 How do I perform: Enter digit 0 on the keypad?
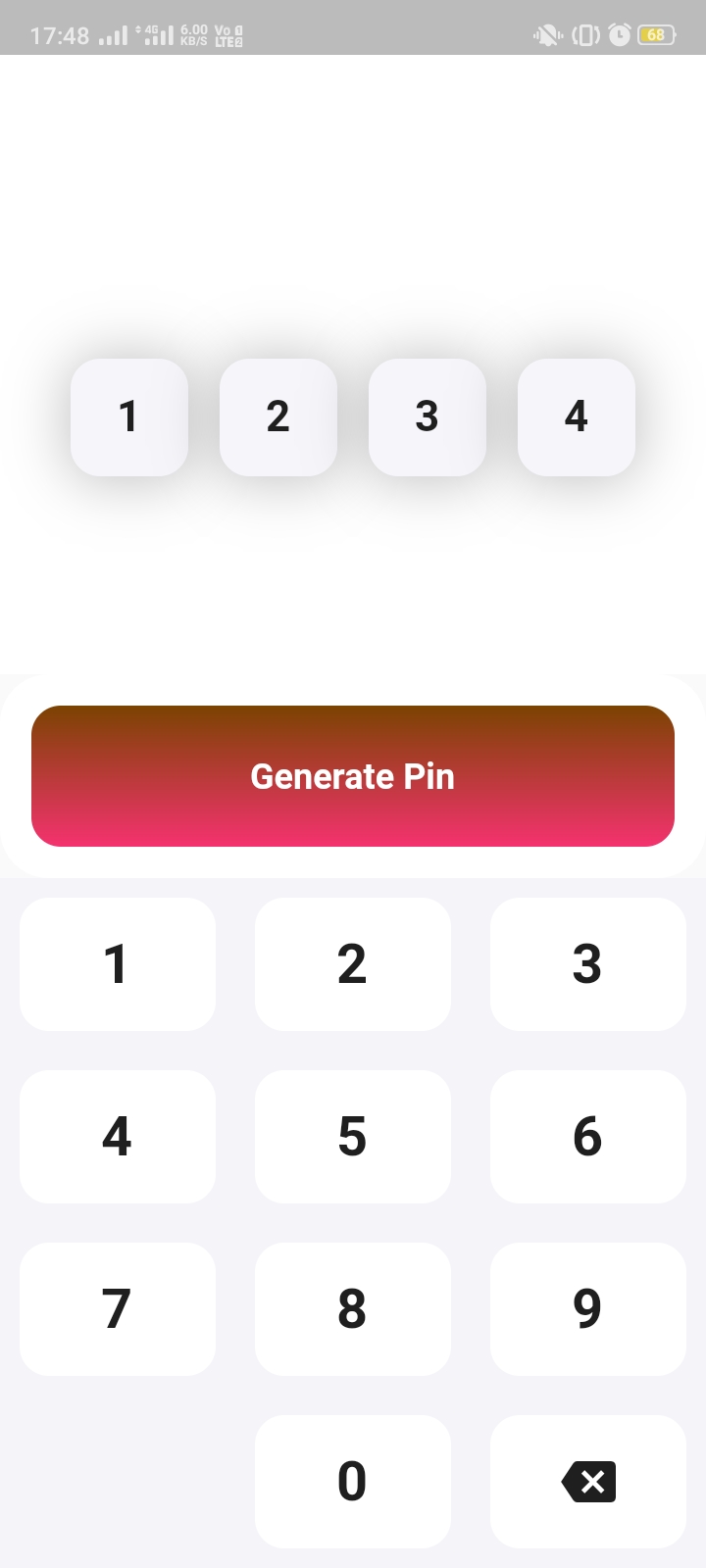(353, 1482)
